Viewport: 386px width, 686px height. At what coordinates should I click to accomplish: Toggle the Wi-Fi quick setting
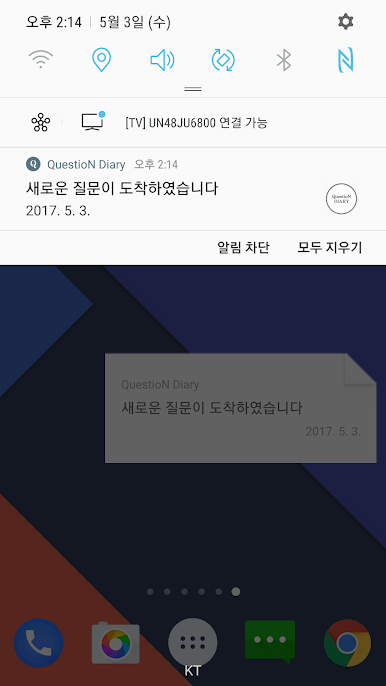point(41,60)
